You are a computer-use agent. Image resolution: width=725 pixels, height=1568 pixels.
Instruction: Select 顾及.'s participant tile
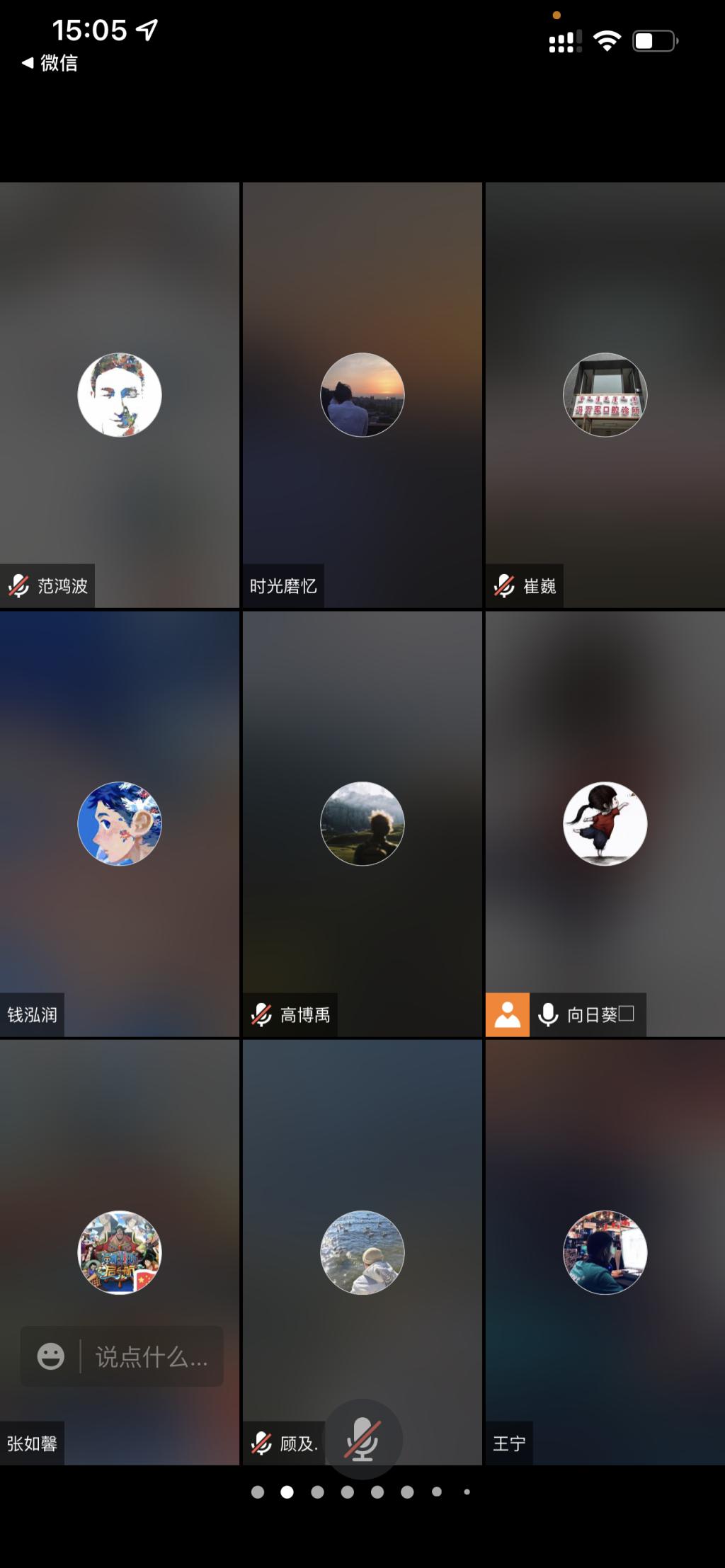pyautogui.click(x=362, y=1252)
